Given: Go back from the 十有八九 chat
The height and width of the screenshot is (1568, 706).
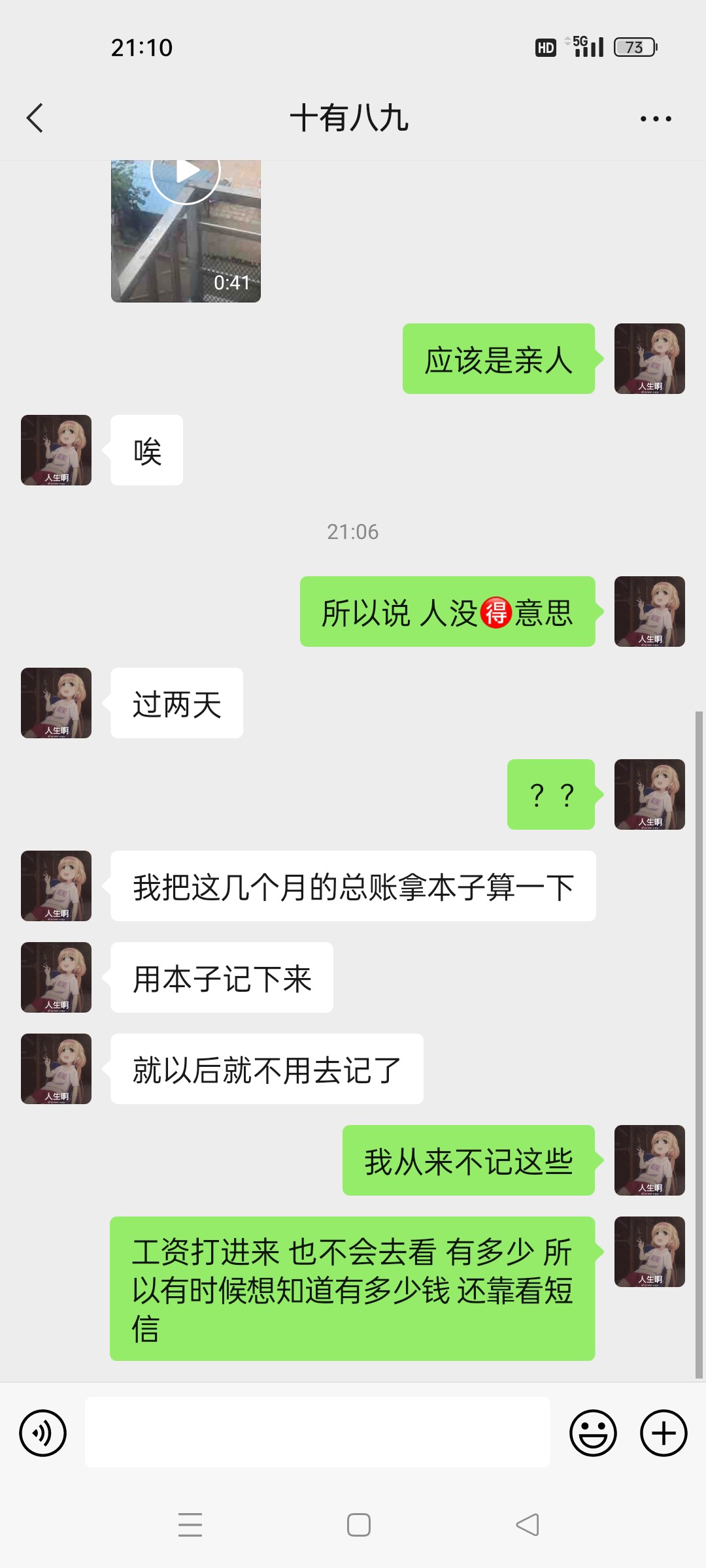Looking at the screenshot, I should coord(35,118).
